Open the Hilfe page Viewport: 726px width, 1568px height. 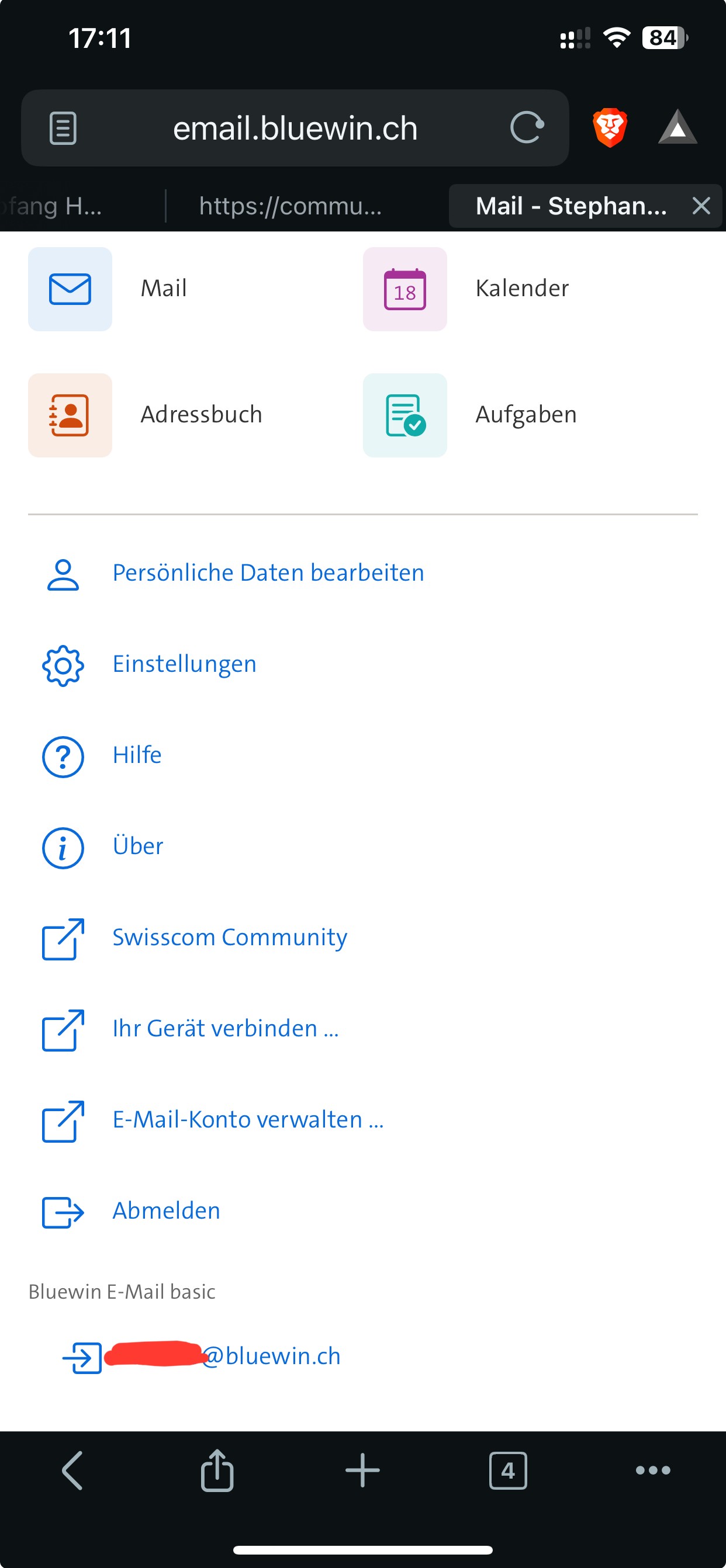pyautogui.click(x=137, y=755)
